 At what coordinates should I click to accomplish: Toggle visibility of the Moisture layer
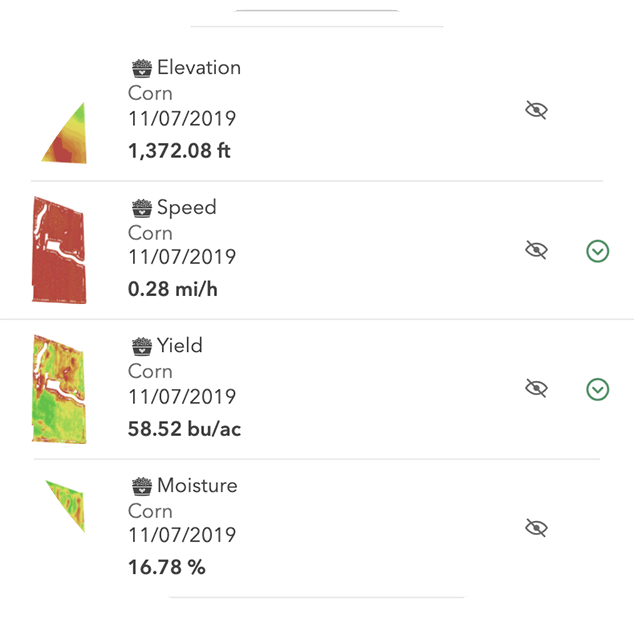tap(536, 527)
